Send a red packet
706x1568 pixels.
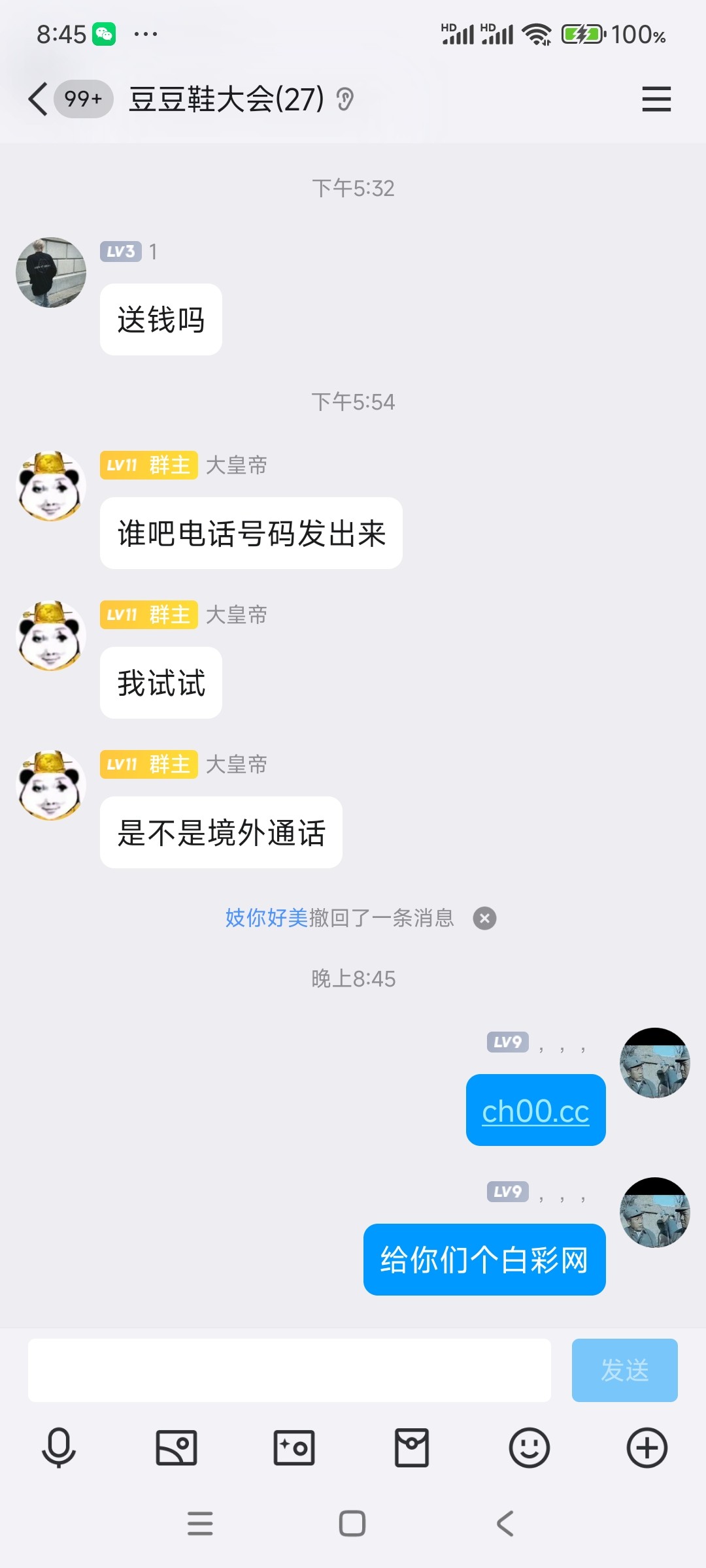point(412,1448)
